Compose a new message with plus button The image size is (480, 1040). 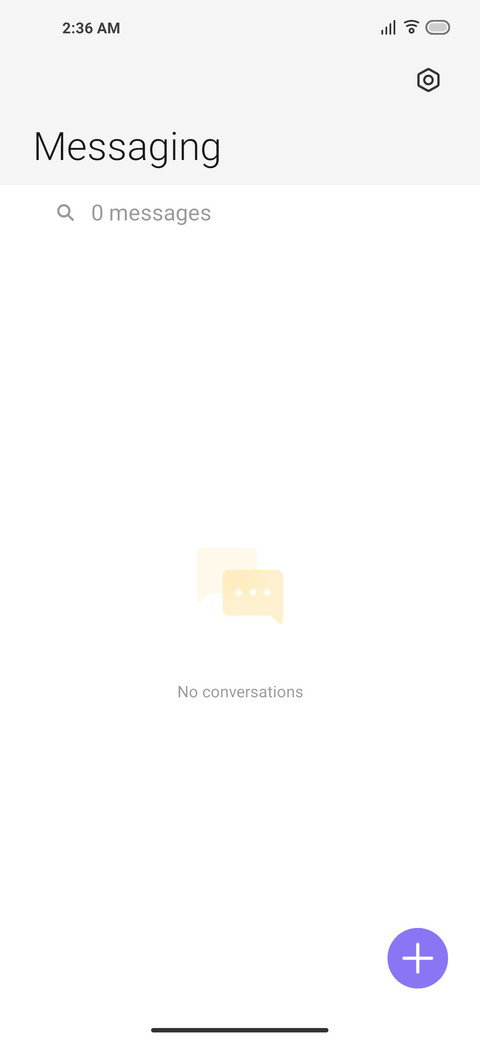tap(418, 958)
